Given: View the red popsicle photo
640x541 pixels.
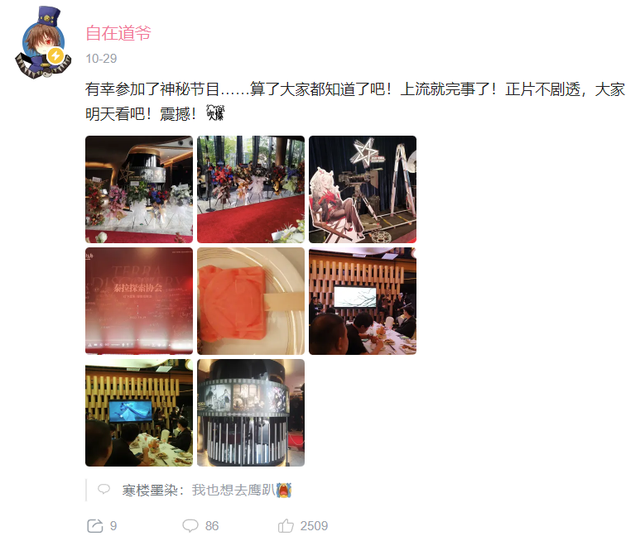Looking at the screenshot, I should click(x=251, y=301).
